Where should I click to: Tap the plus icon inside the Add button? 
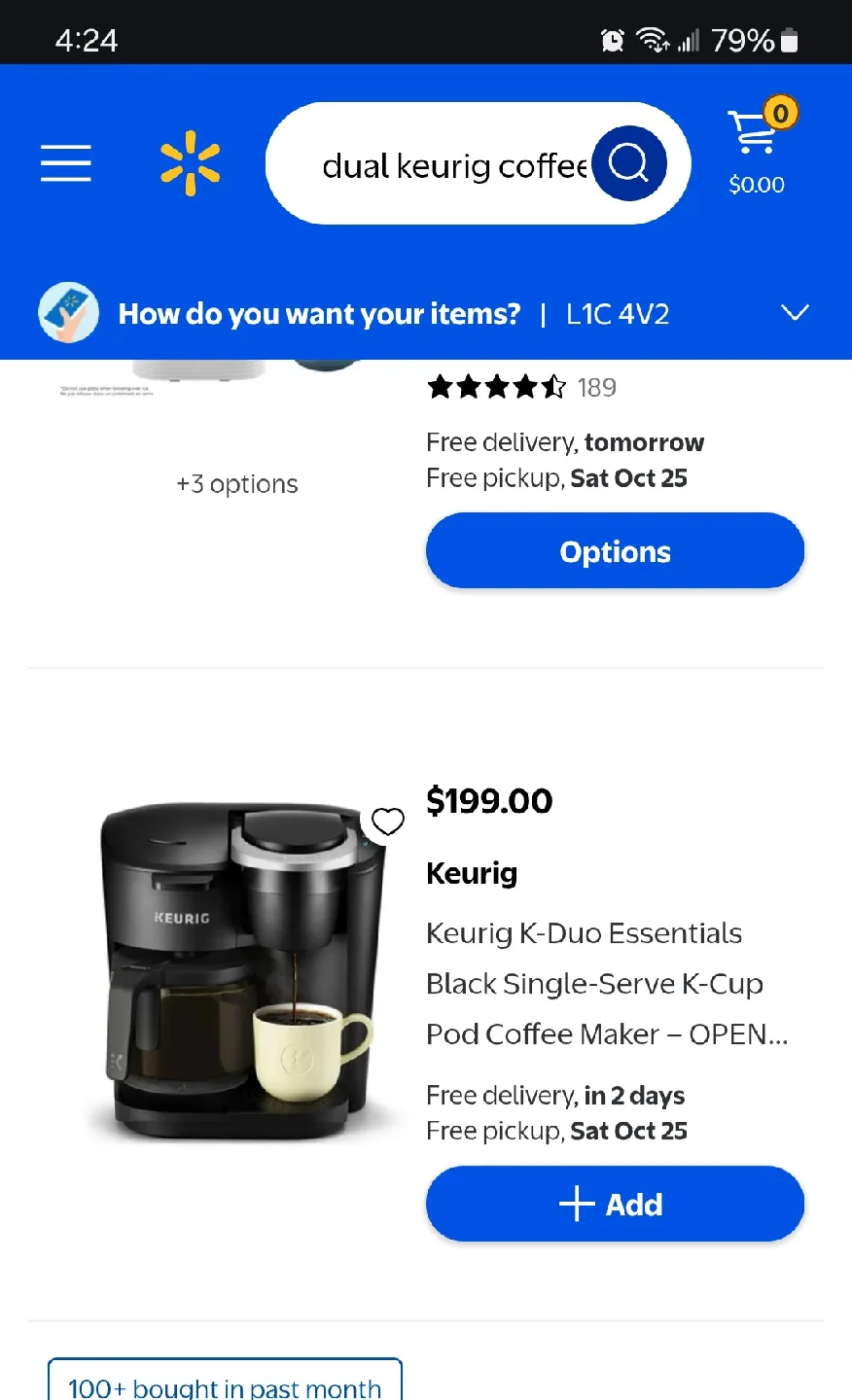pyautogui.click(x=576, y=1204)
